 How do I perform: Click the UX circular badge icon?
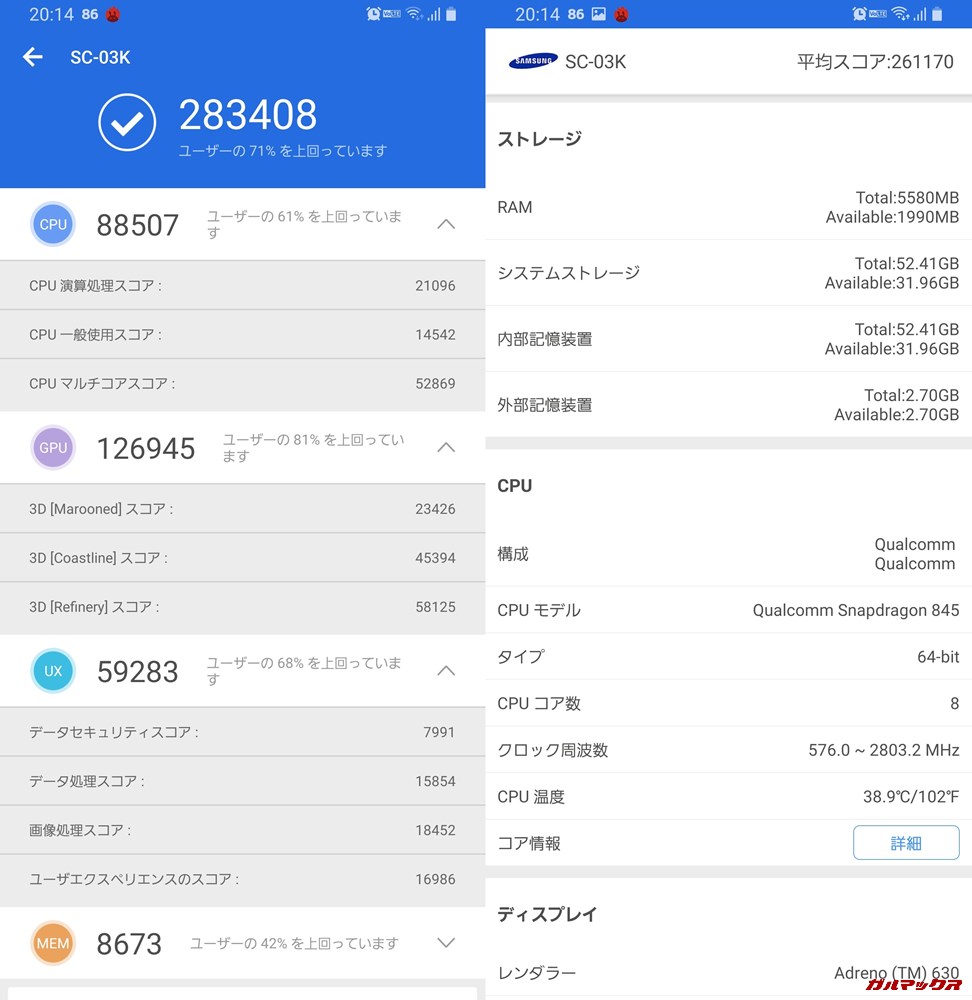pos(53,671)
